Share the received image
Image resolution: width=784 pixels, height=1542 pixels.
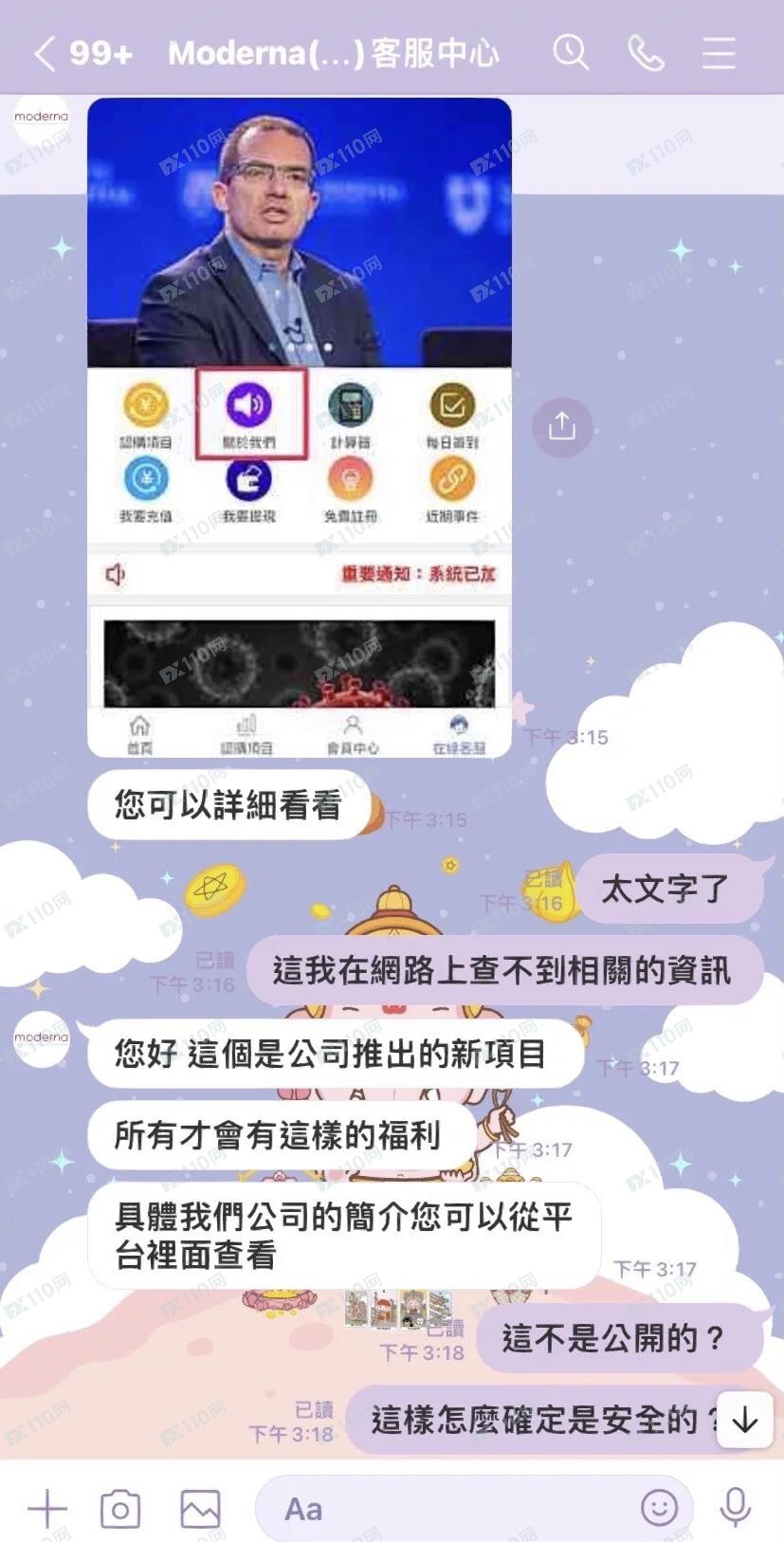click(561, 427)
